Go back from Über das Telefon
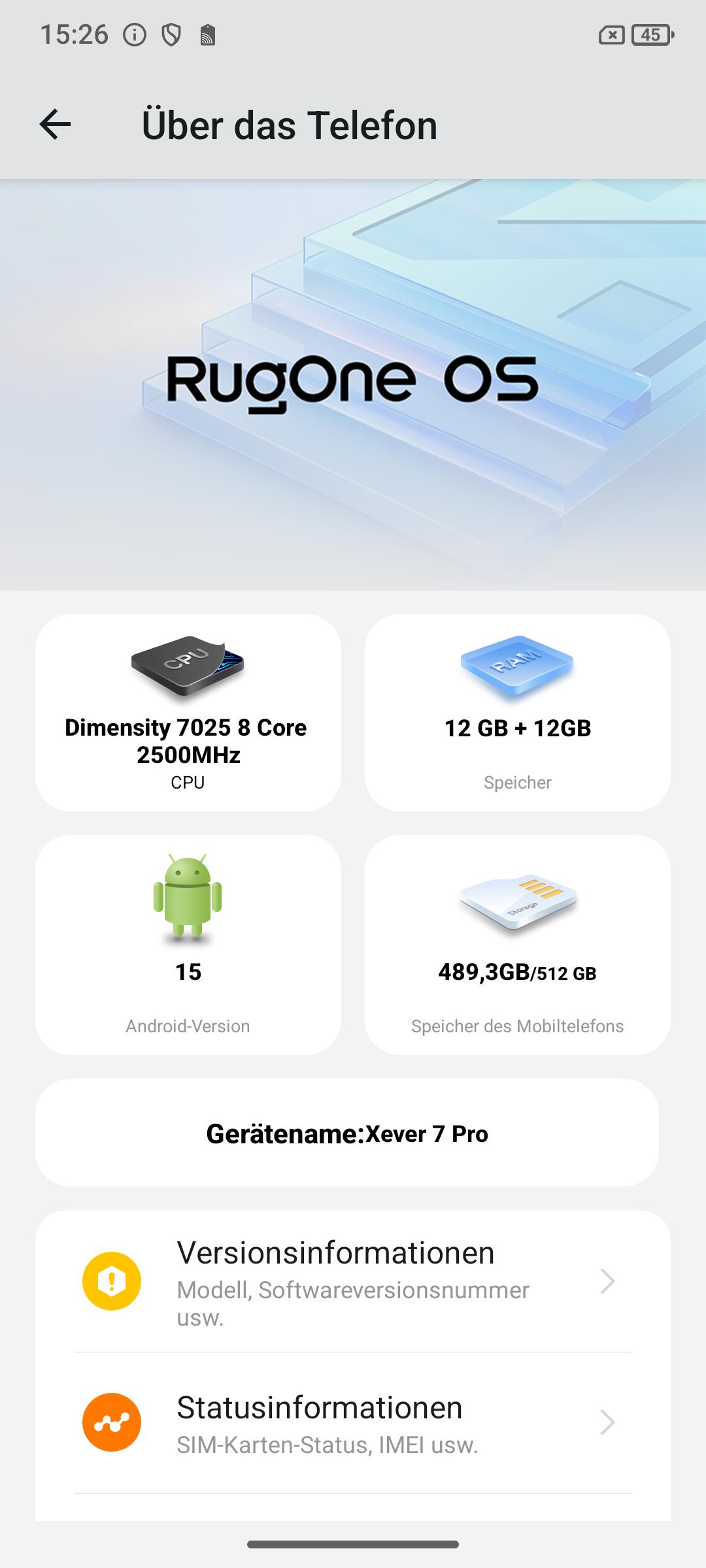The height and width of the screenshot is (1568, 706). click(x=55, y=124)
